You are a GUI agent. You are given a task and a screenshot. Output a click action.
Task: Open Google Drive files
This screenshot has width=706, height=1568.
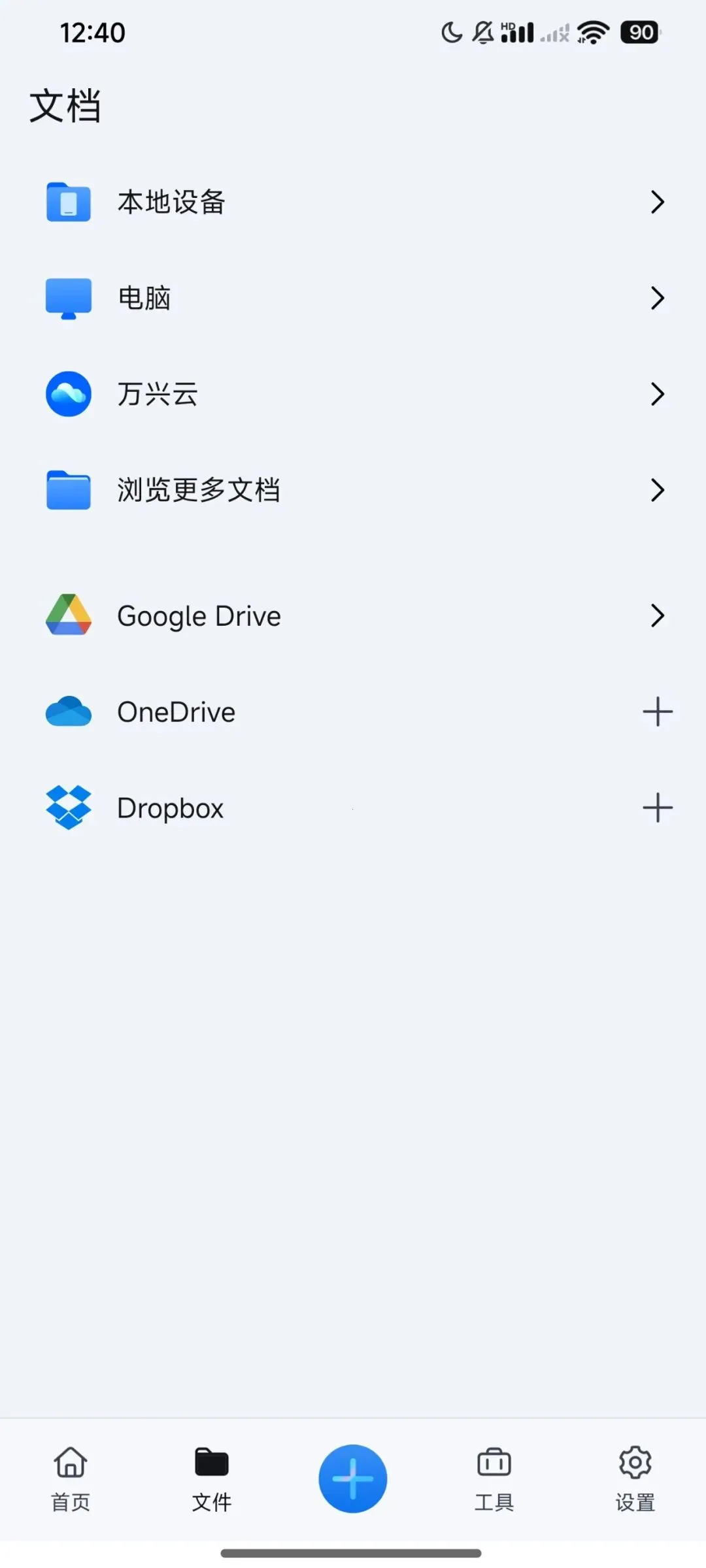coord(353,615)
